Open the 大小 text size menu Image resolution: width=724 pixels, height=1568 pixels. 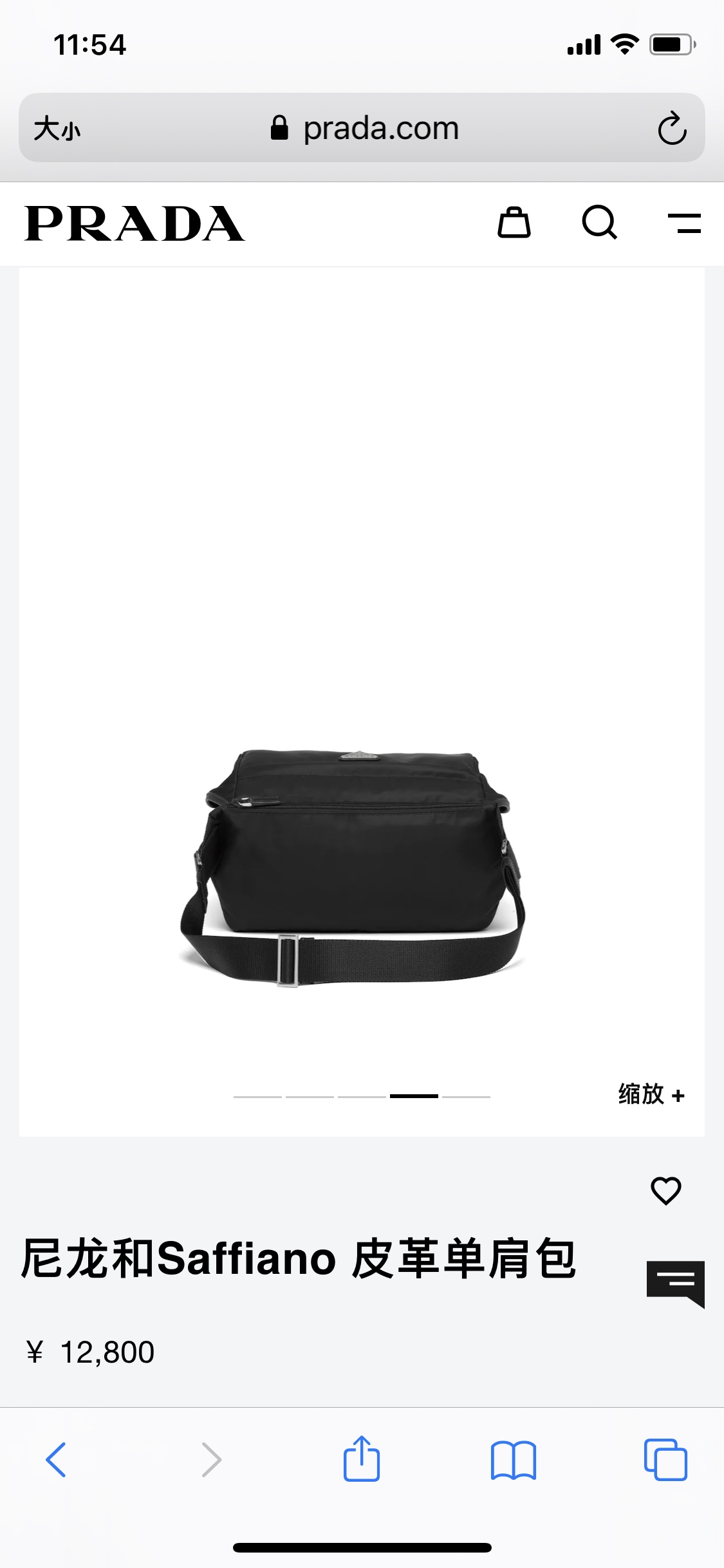click(x=57, y=128)
